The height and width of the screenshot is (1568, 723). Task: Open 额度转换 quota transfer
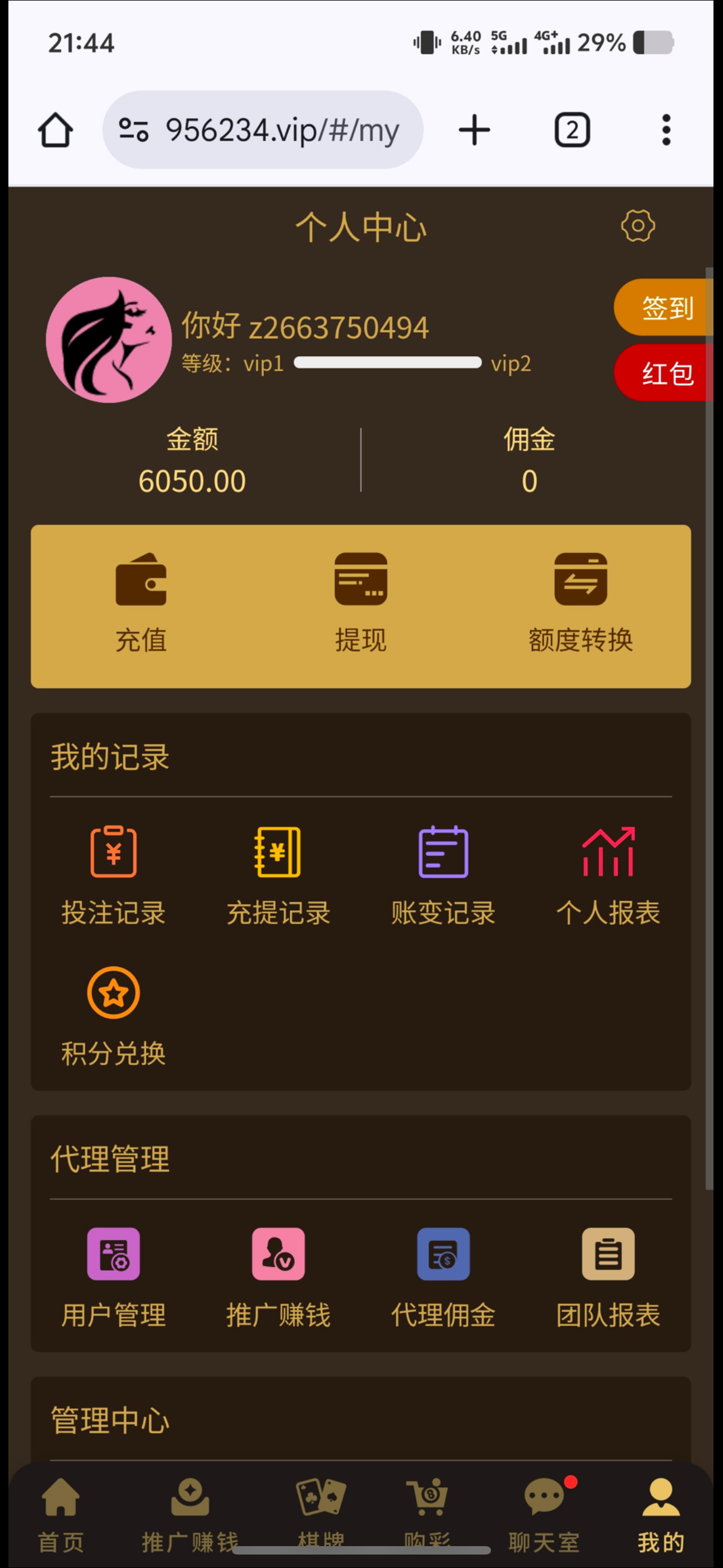[x=580, y=603]
